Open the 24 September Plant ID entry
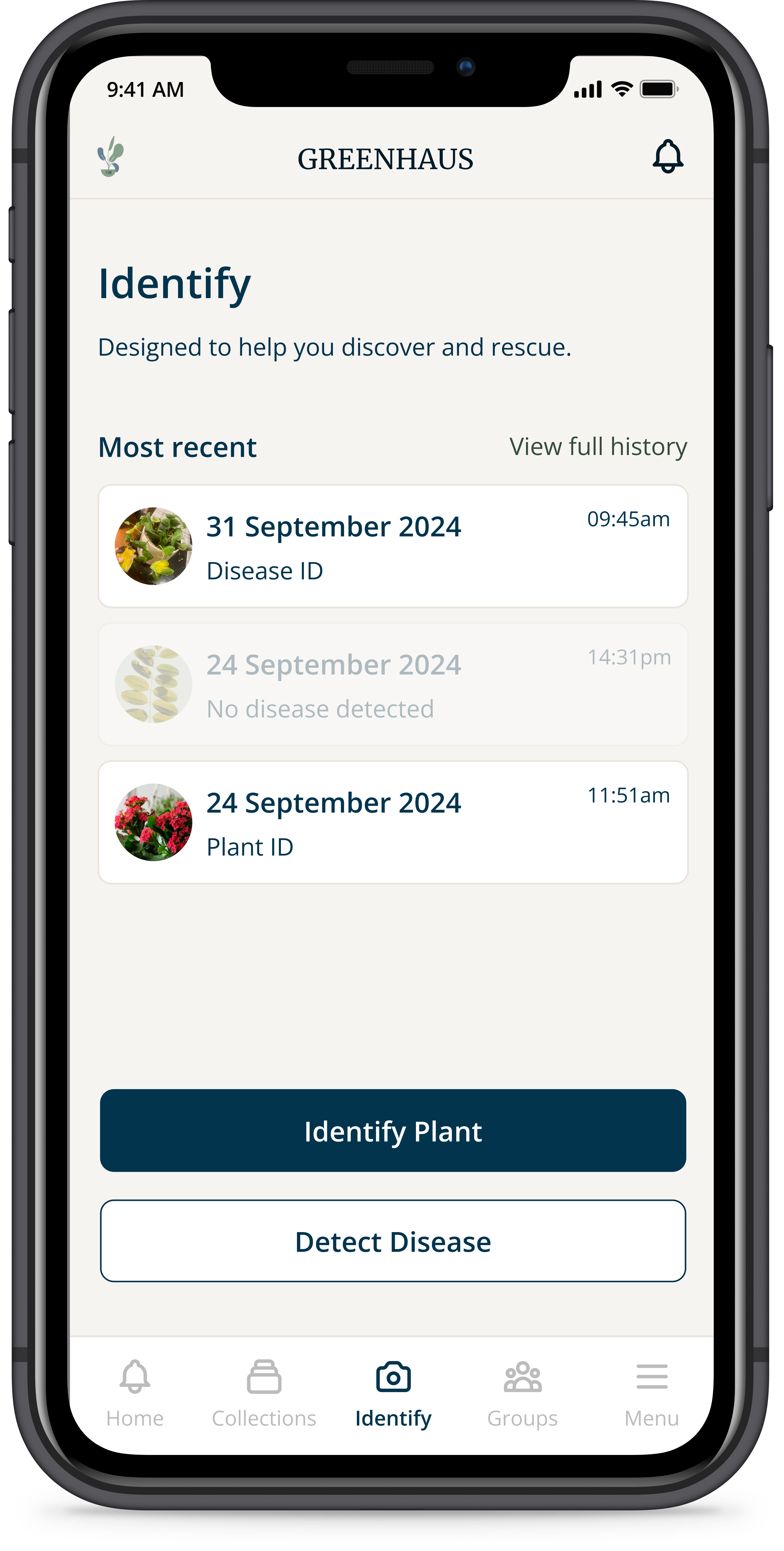 (x=393, y=822)
